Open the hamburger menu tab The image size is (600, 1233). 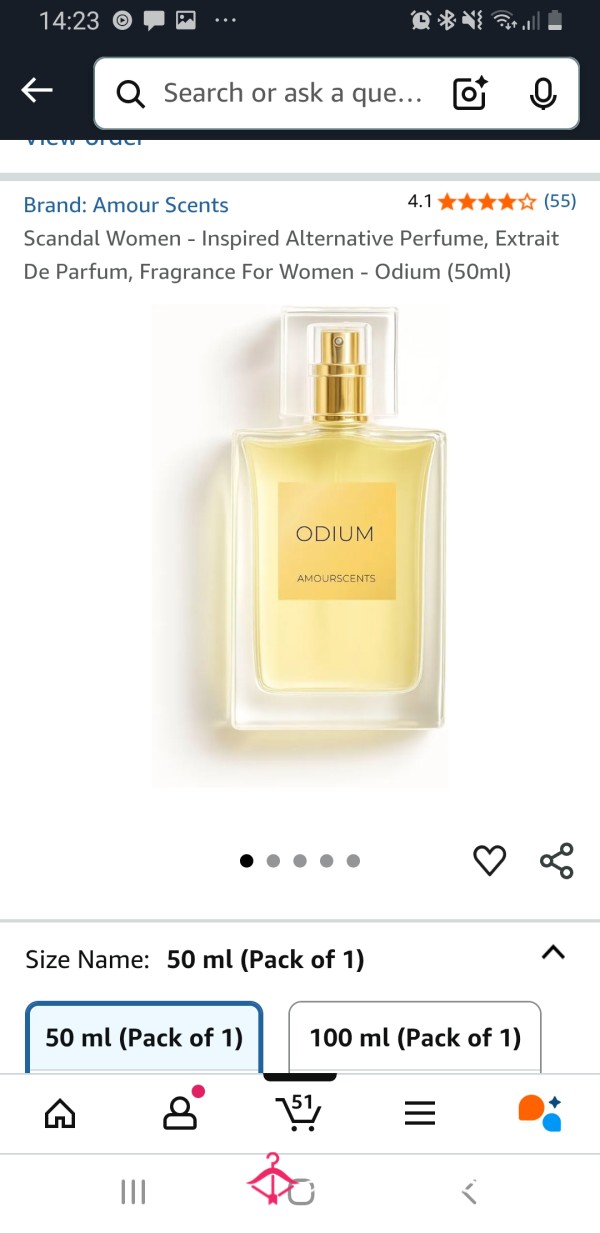click(420, 1113)
